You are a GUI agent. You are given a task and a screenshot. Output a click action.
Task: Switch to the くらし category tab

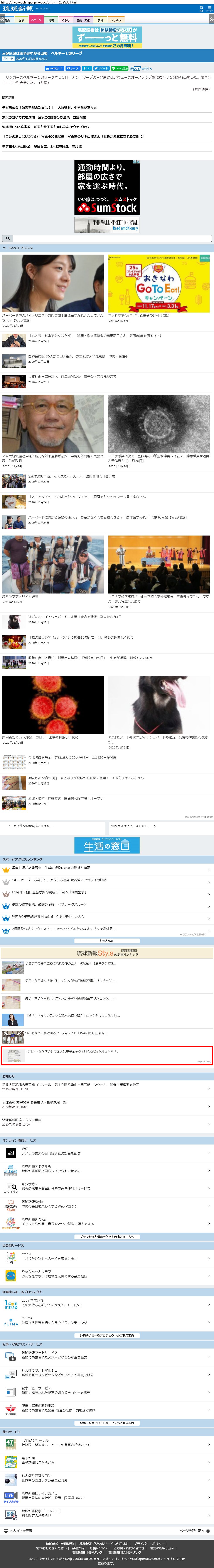[66, 20]
